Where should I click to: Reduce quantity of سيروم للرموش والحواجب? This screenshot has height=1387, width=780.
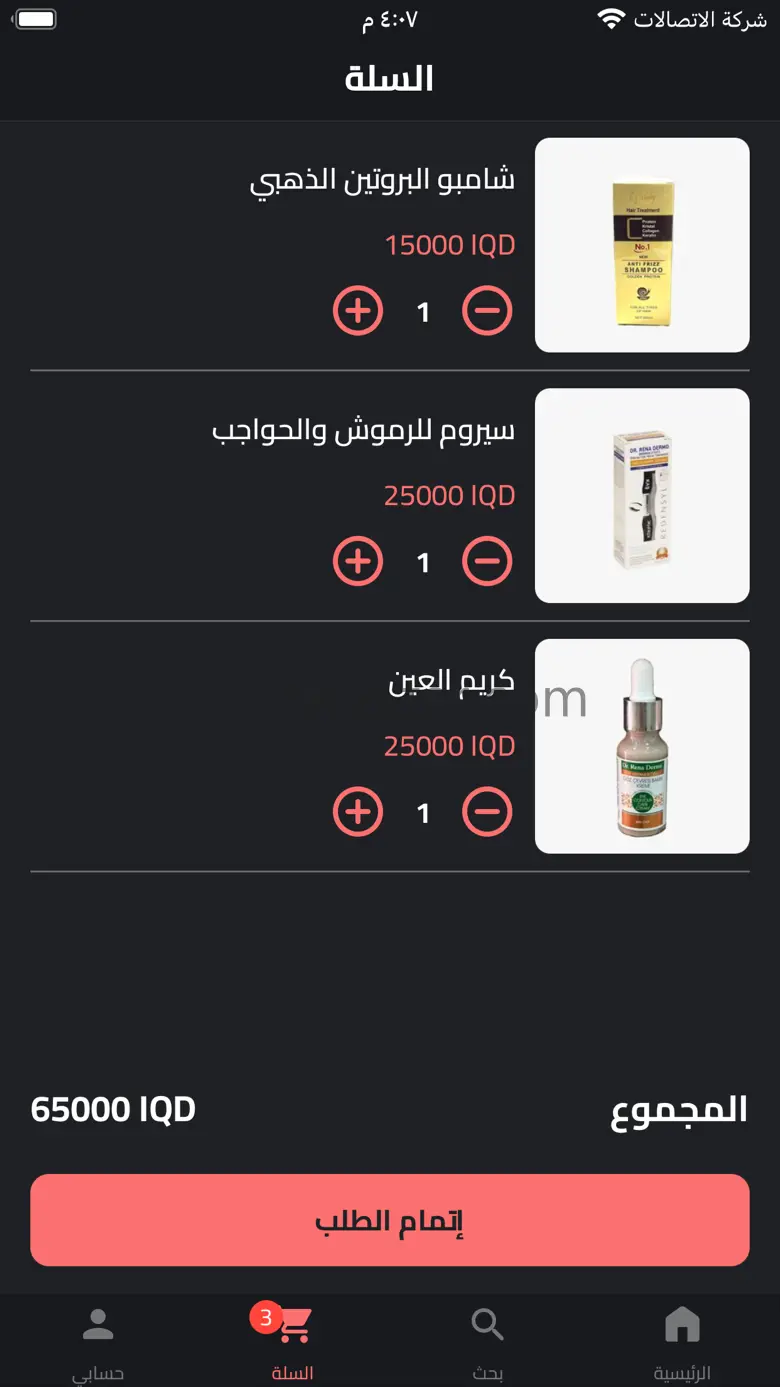point(487,562)
